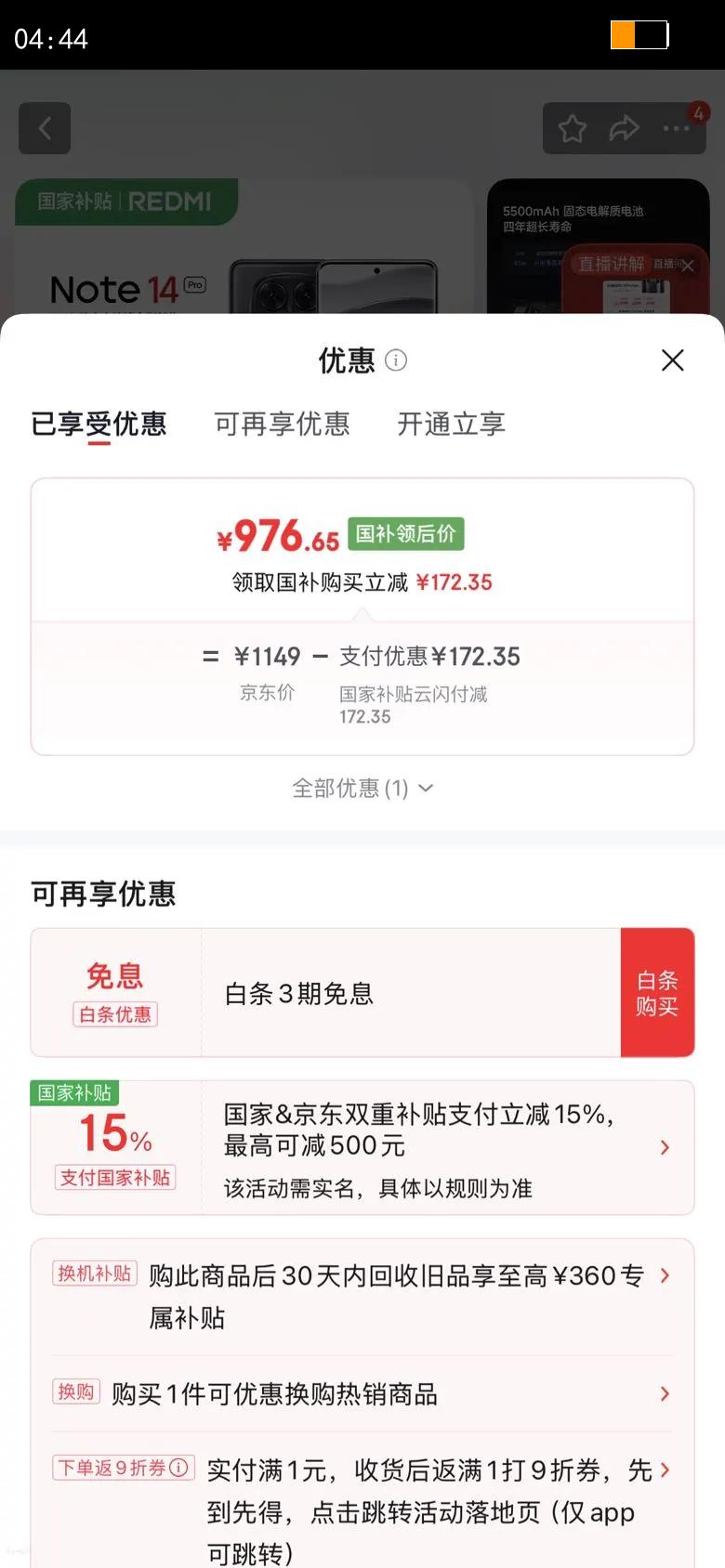Viewport: 725px width, 1568px height.
Task: Tap the star favorite icon
Action: [572, 128]
